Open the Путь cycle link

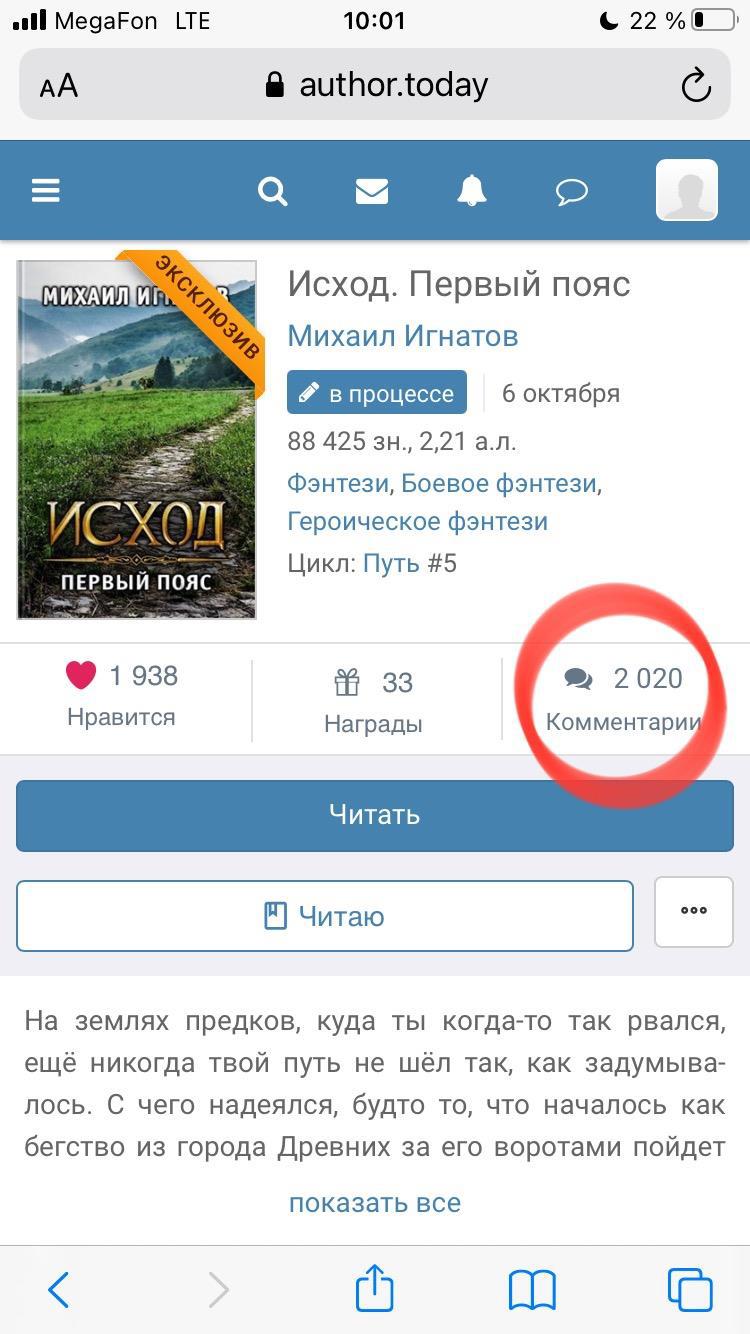tap(391, 563)
